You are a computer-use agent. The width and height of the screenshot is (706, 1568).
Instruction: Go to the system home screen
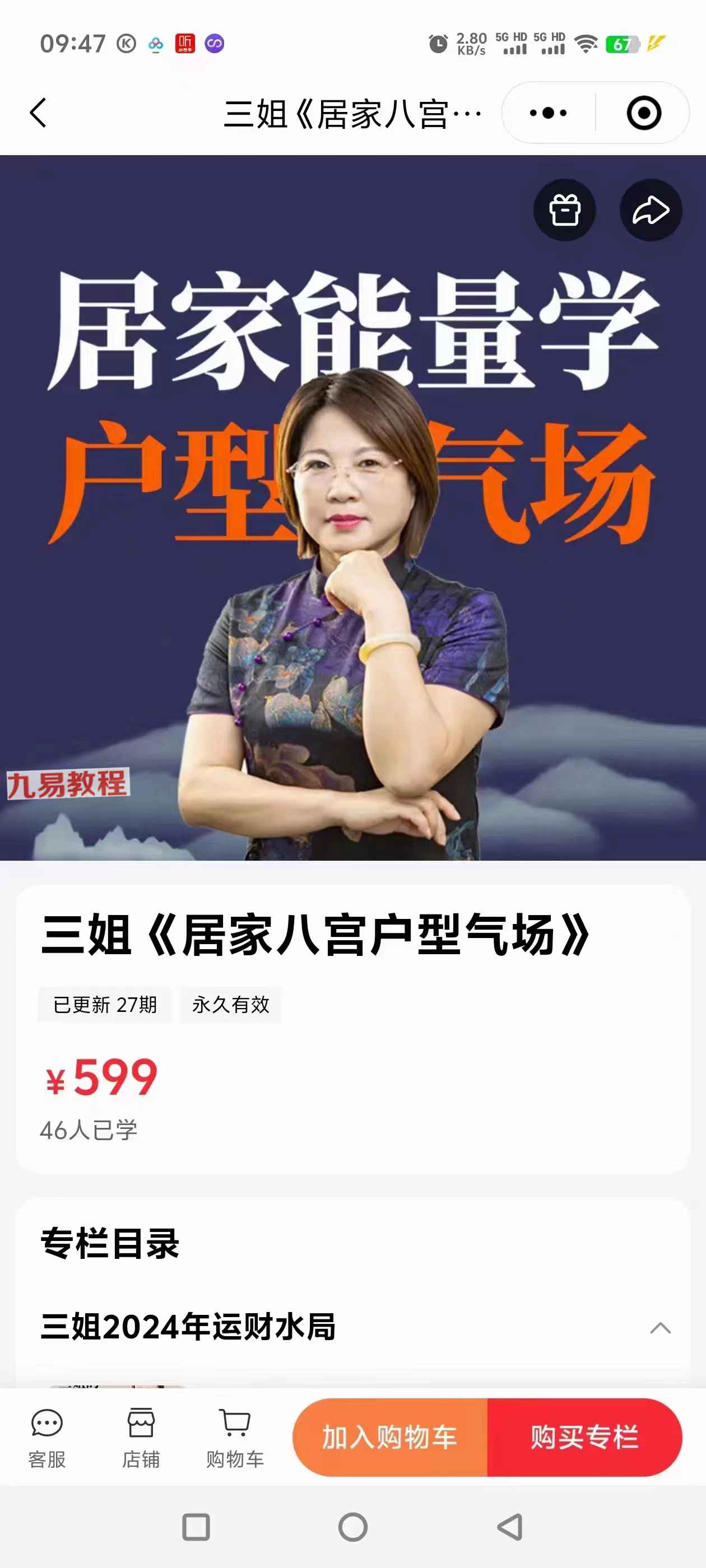click(x=352, y=1527)
